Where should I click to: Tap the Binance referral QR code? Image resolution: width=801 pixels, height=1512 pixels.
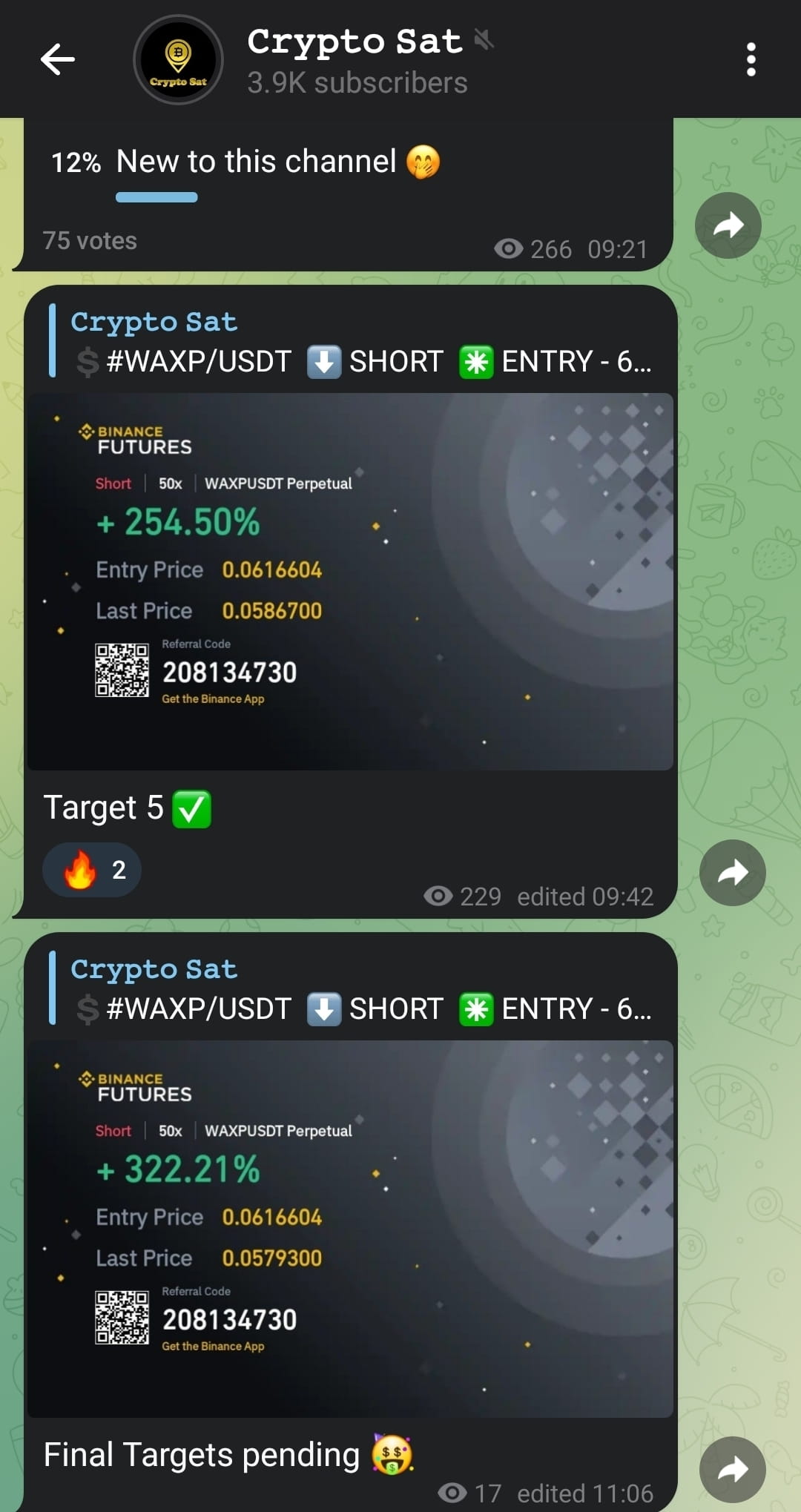tap(121, 671)
